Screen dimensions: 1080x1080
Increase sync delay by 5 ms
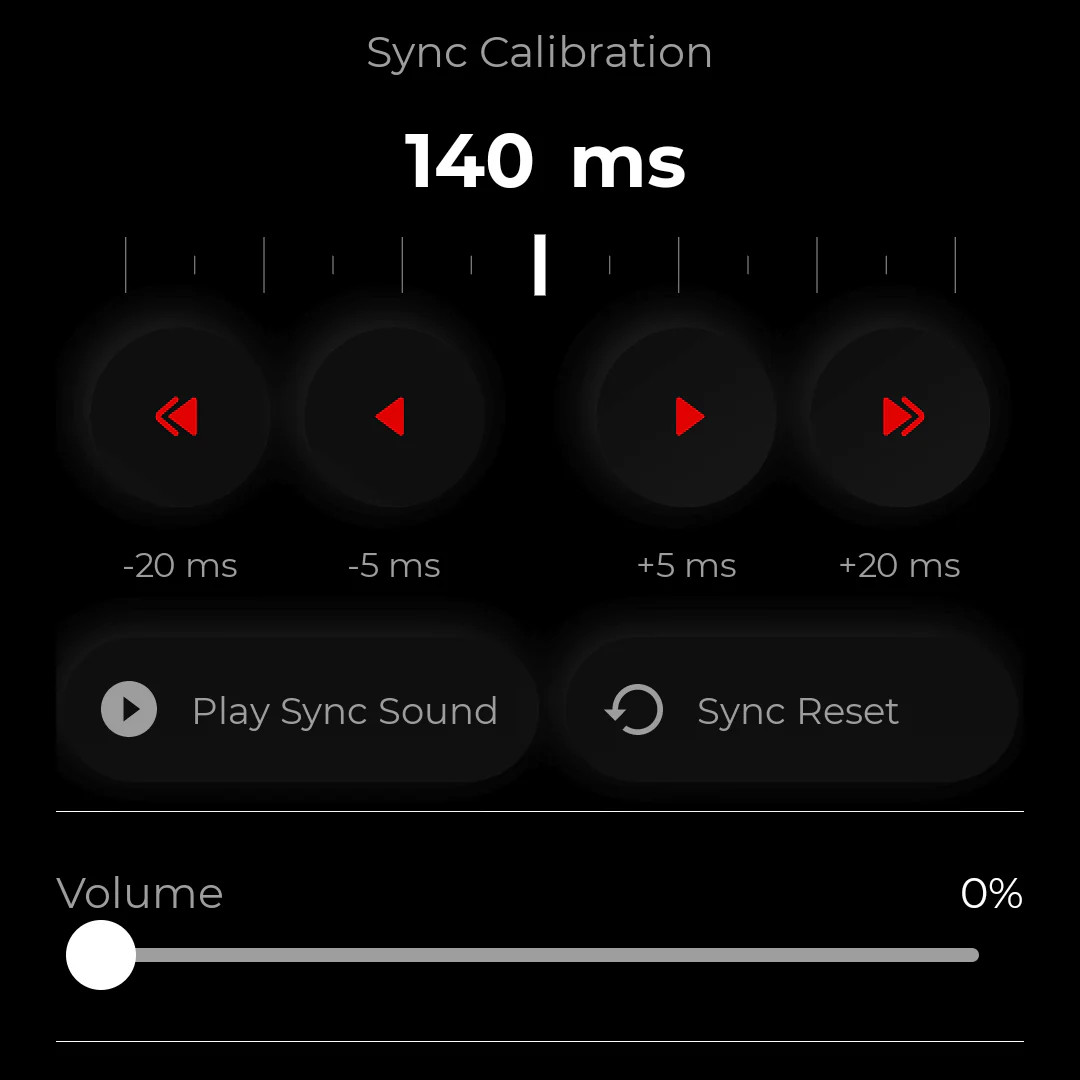tap(687, 416)
